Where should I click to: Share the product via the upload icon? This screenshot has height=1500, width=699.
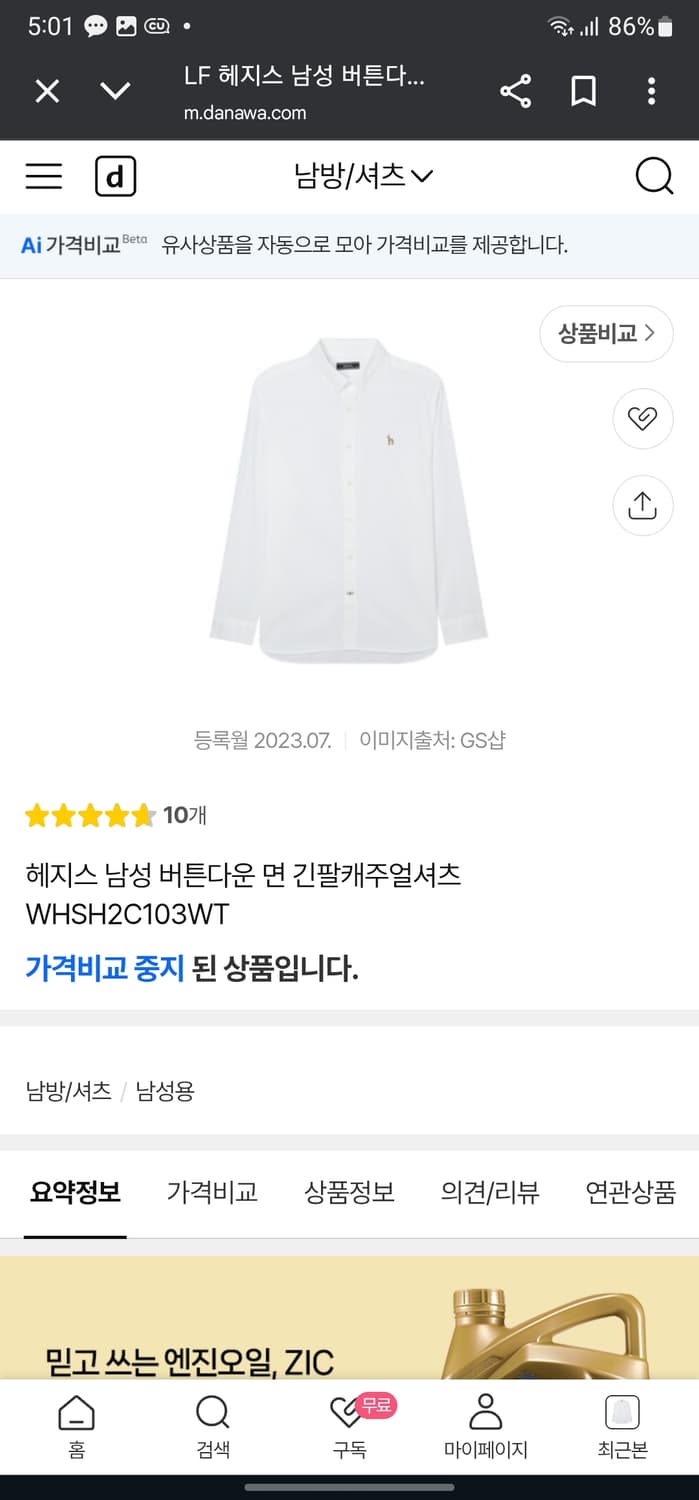tap(642, 505)
